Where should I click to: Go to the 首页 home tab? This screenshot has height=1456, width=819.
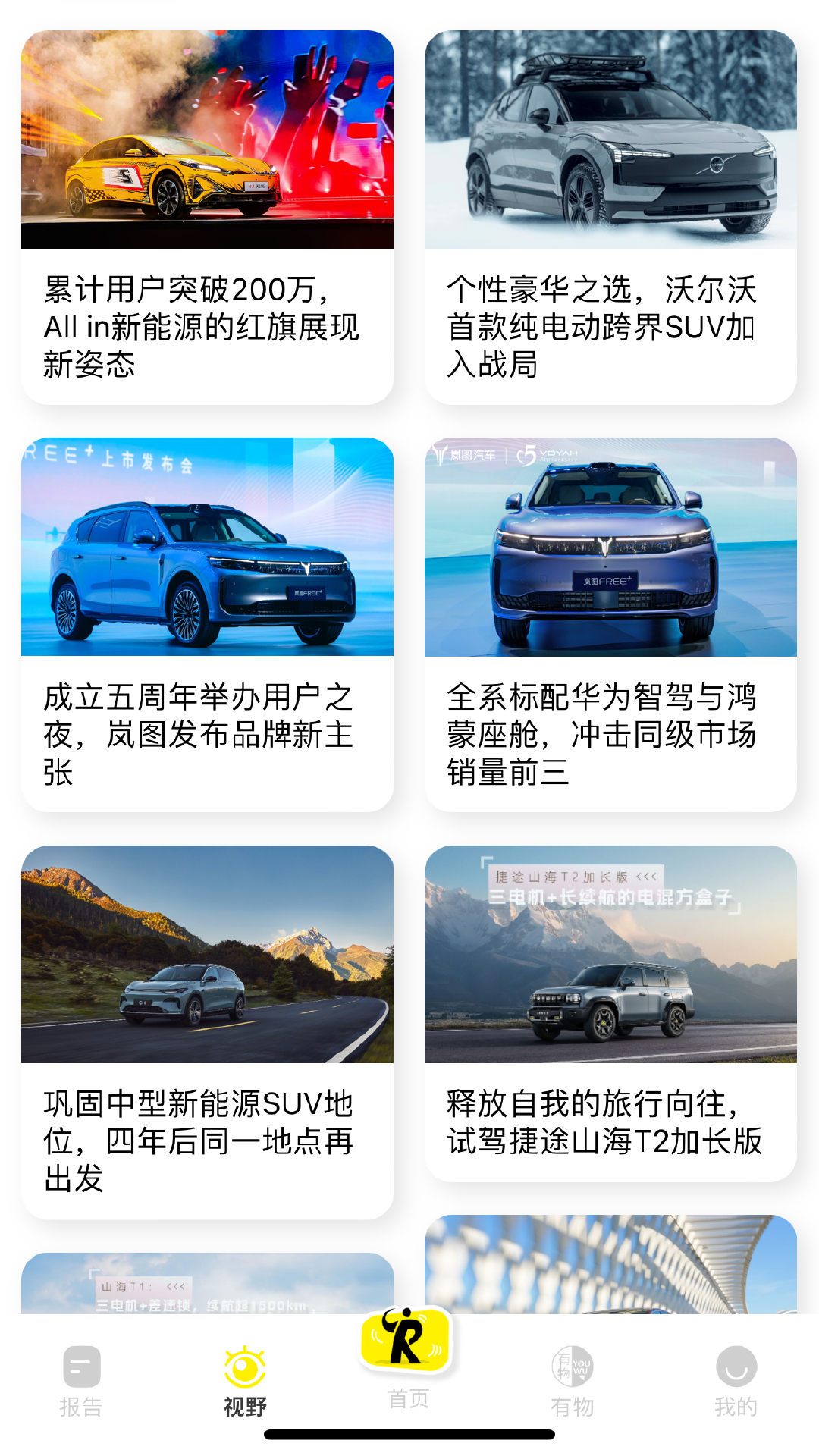tap(408, 1357)
